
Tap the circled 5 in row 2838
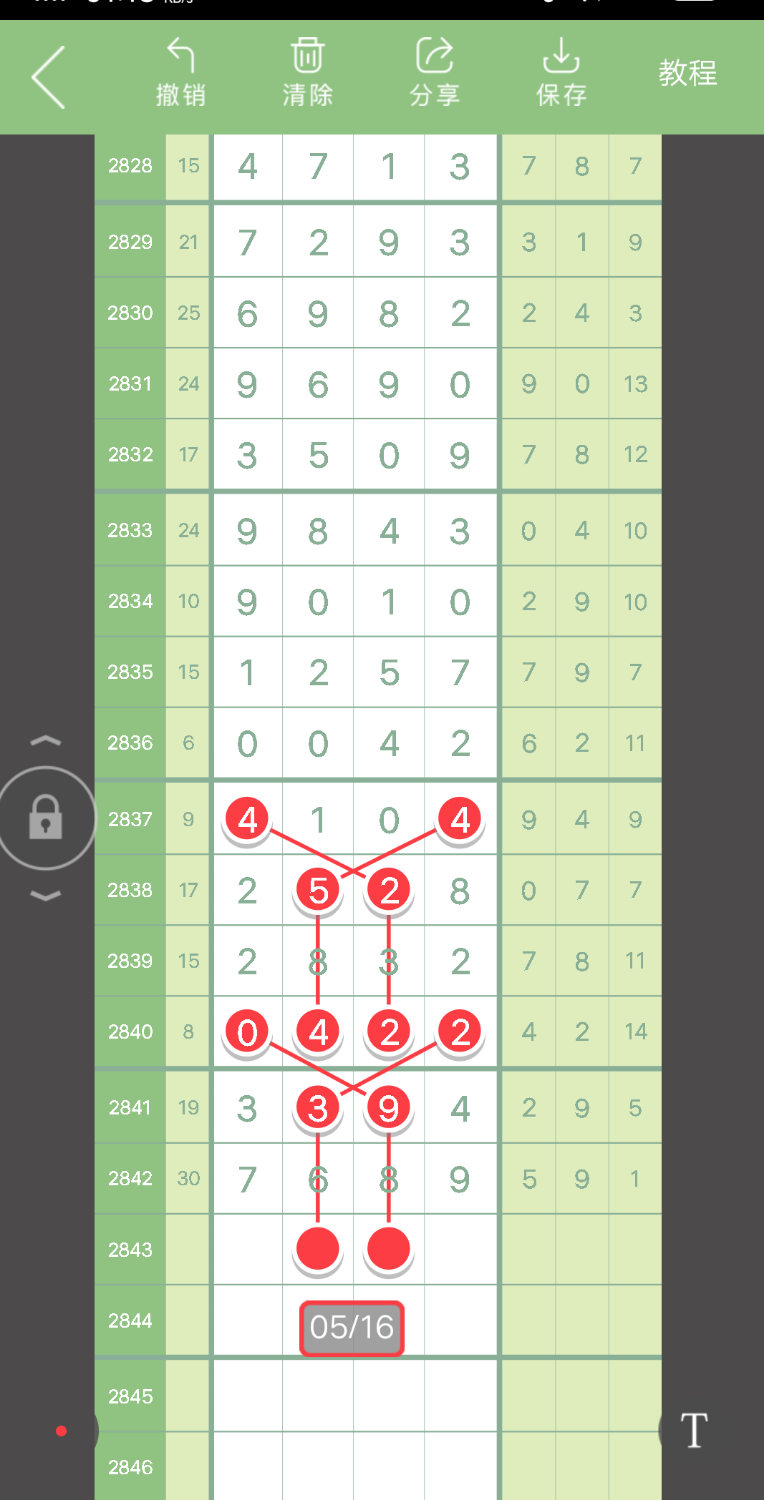click(318, 889)
